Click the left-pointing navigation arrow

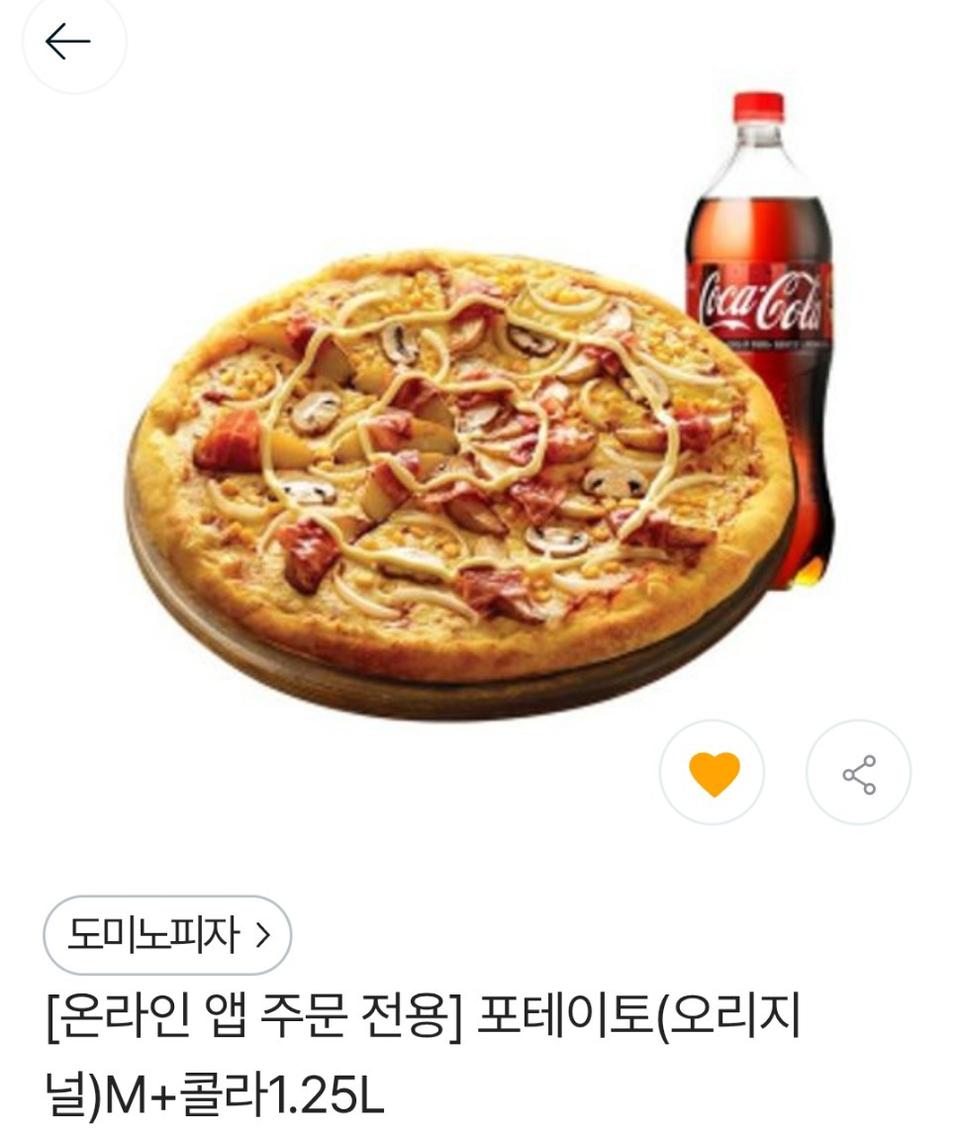70,40
